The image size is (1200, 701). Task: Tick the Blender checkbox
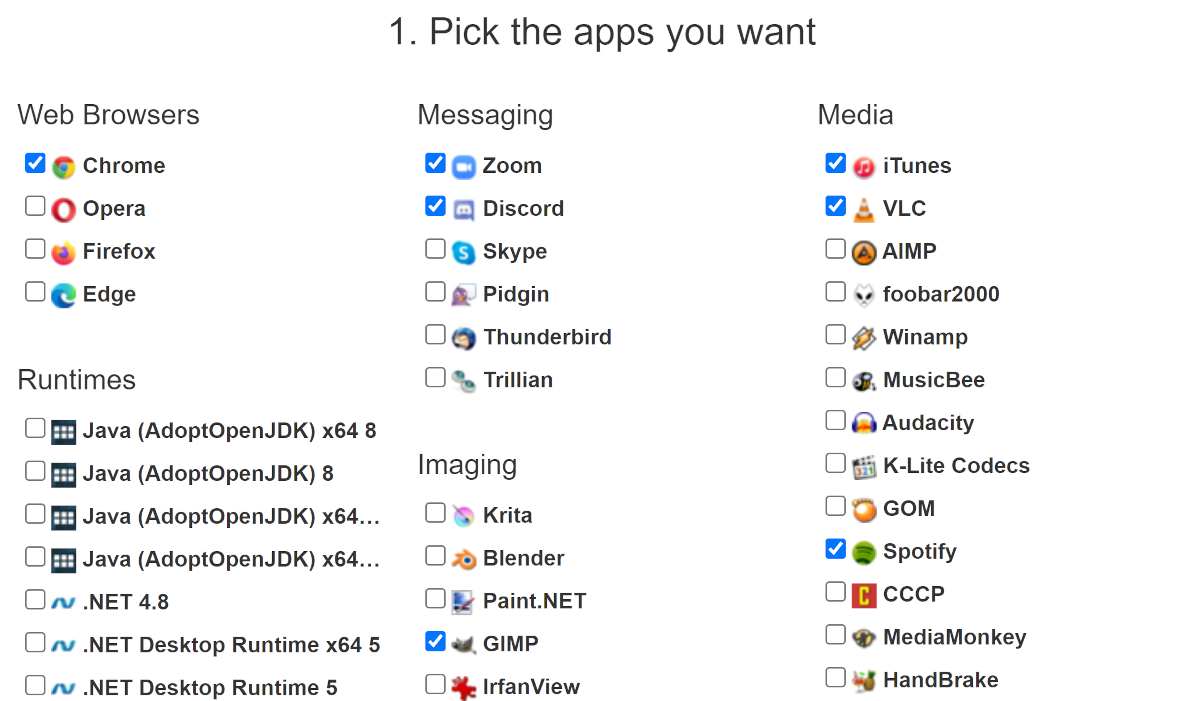point(435,556)
